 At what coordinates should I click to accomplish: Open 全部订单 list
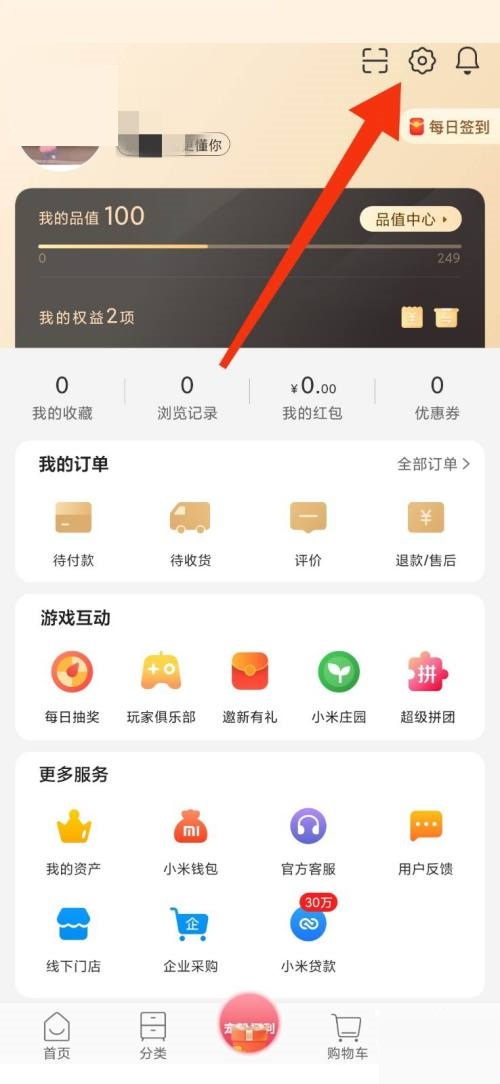(434, 464)
